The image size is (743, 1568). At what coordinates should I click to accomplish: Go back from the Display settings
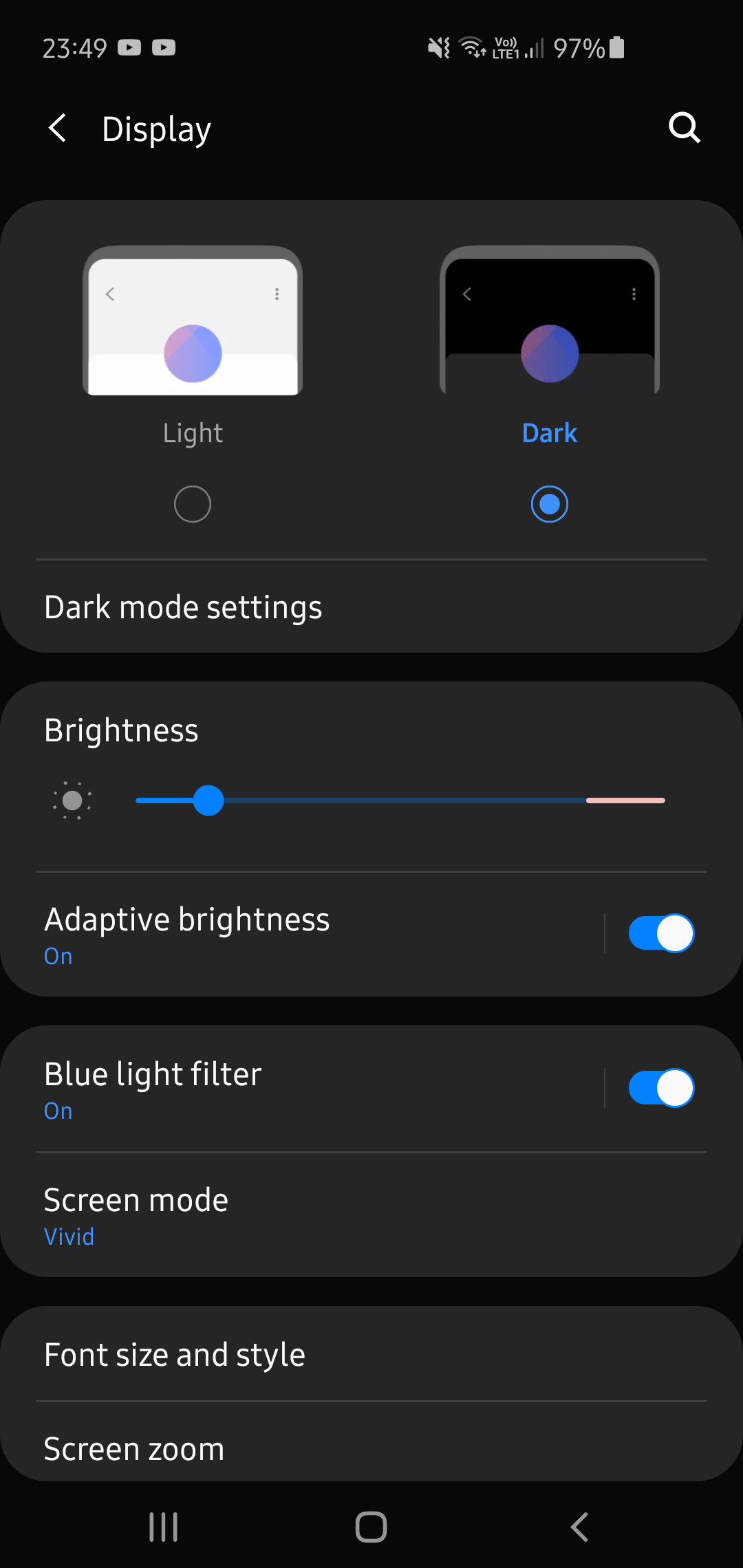[58, 129]
